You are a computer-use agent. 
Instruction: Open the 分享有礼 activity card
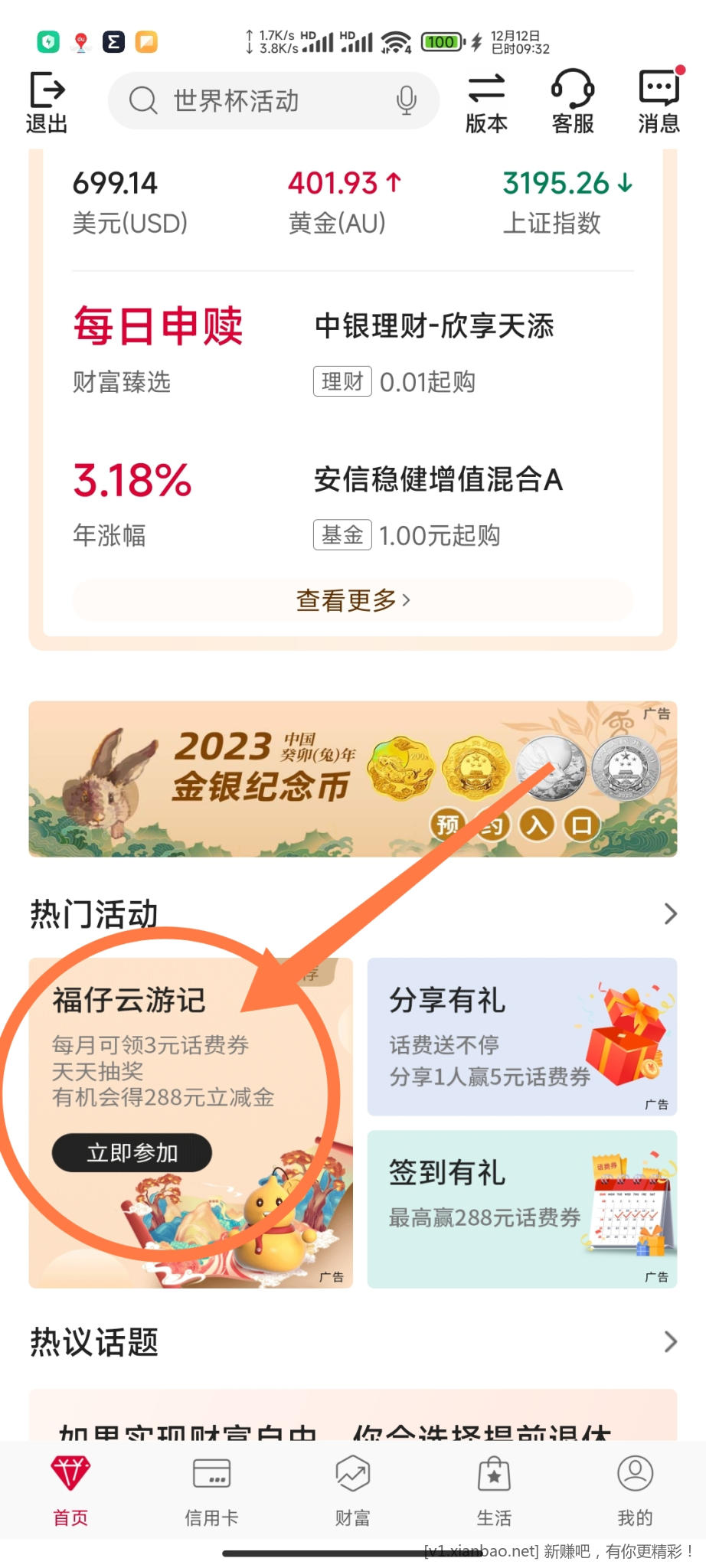[x=522, y=1036]
